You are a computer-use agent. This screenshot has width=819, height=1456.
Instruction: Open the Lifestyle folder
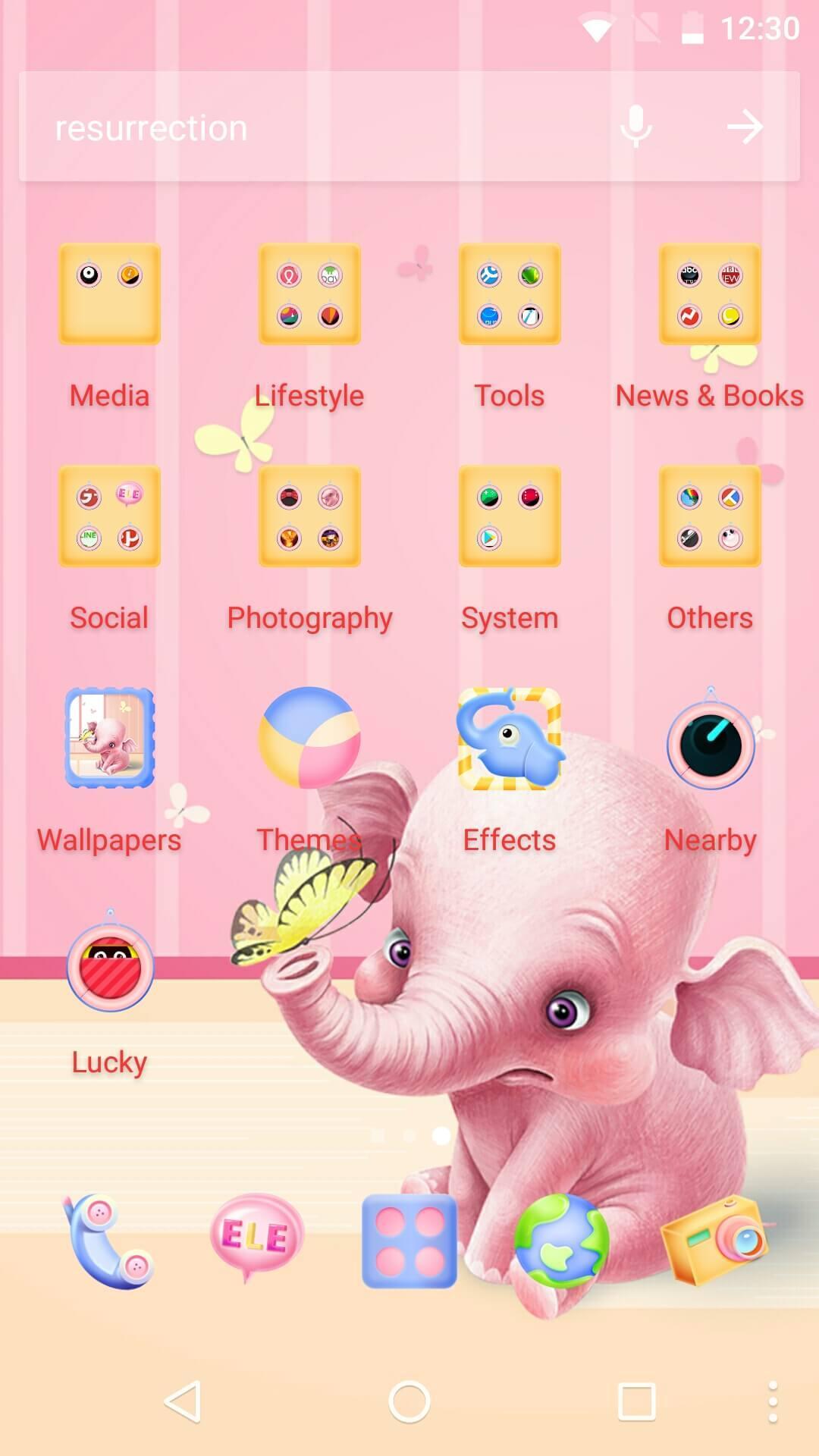(x=309, y=294)
